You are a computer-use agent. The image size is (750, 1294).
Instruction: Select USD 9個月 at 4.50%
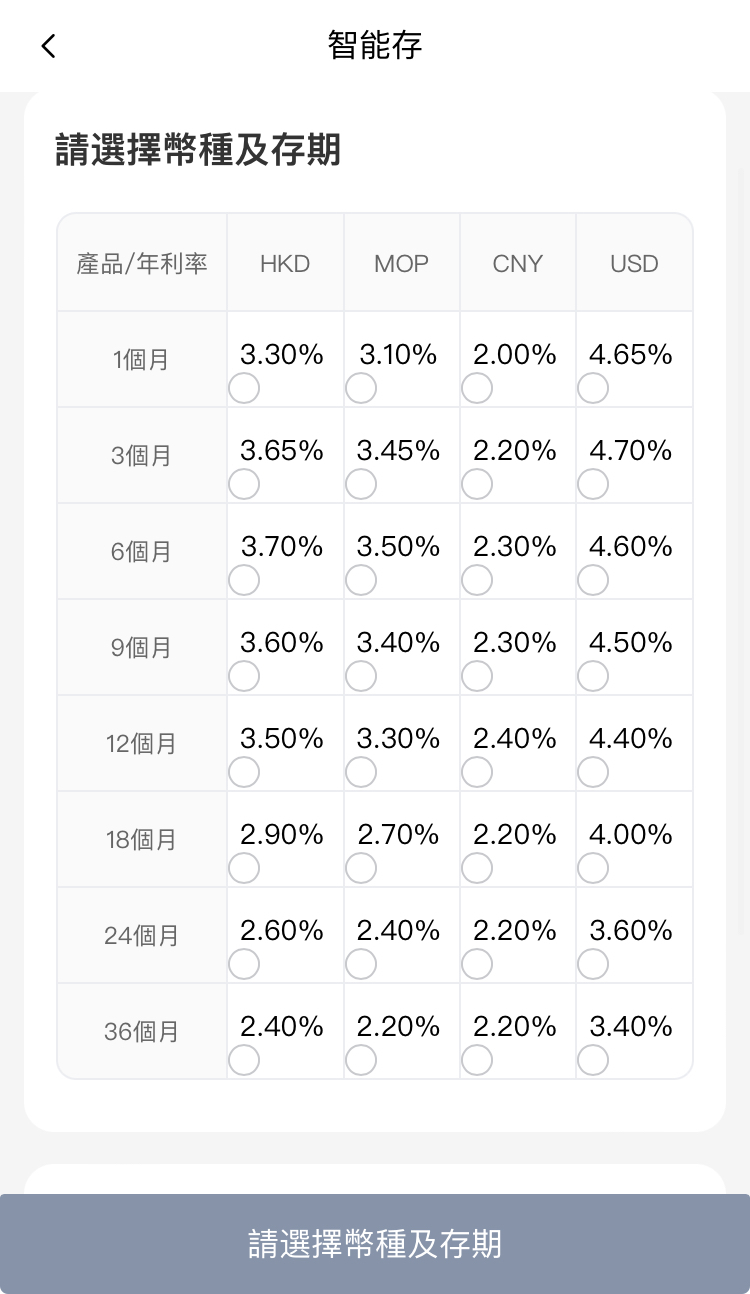(x=593, y=676)
